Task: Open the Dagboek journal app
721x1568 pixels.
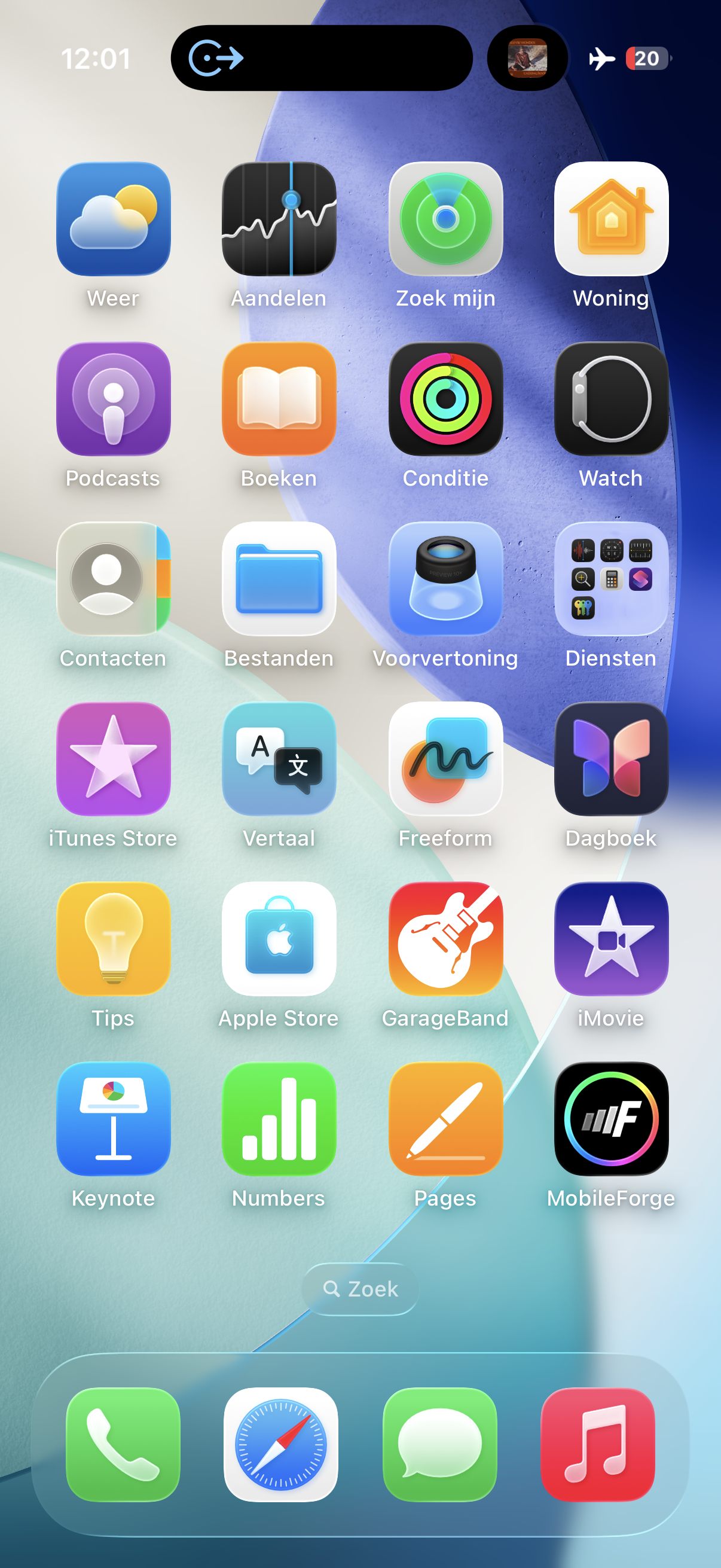Action: pyautogui.click(x=611, y=759)
